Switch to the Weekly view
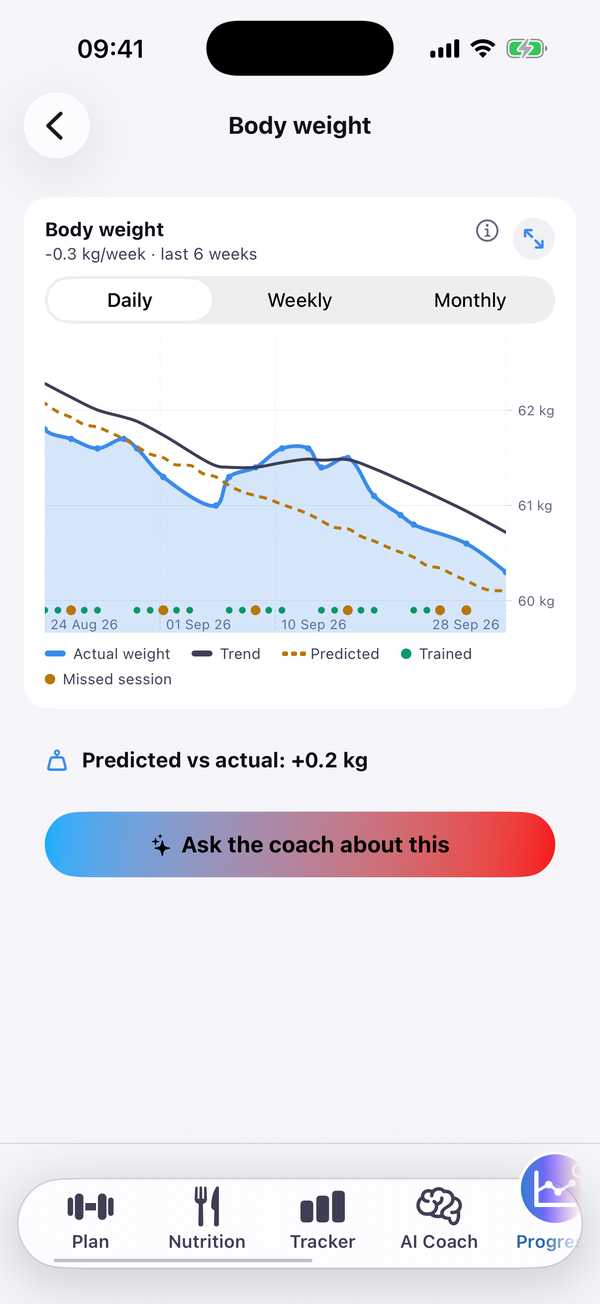The height and width of the screenshot is (1304, 600). click(x=300, y=300)
